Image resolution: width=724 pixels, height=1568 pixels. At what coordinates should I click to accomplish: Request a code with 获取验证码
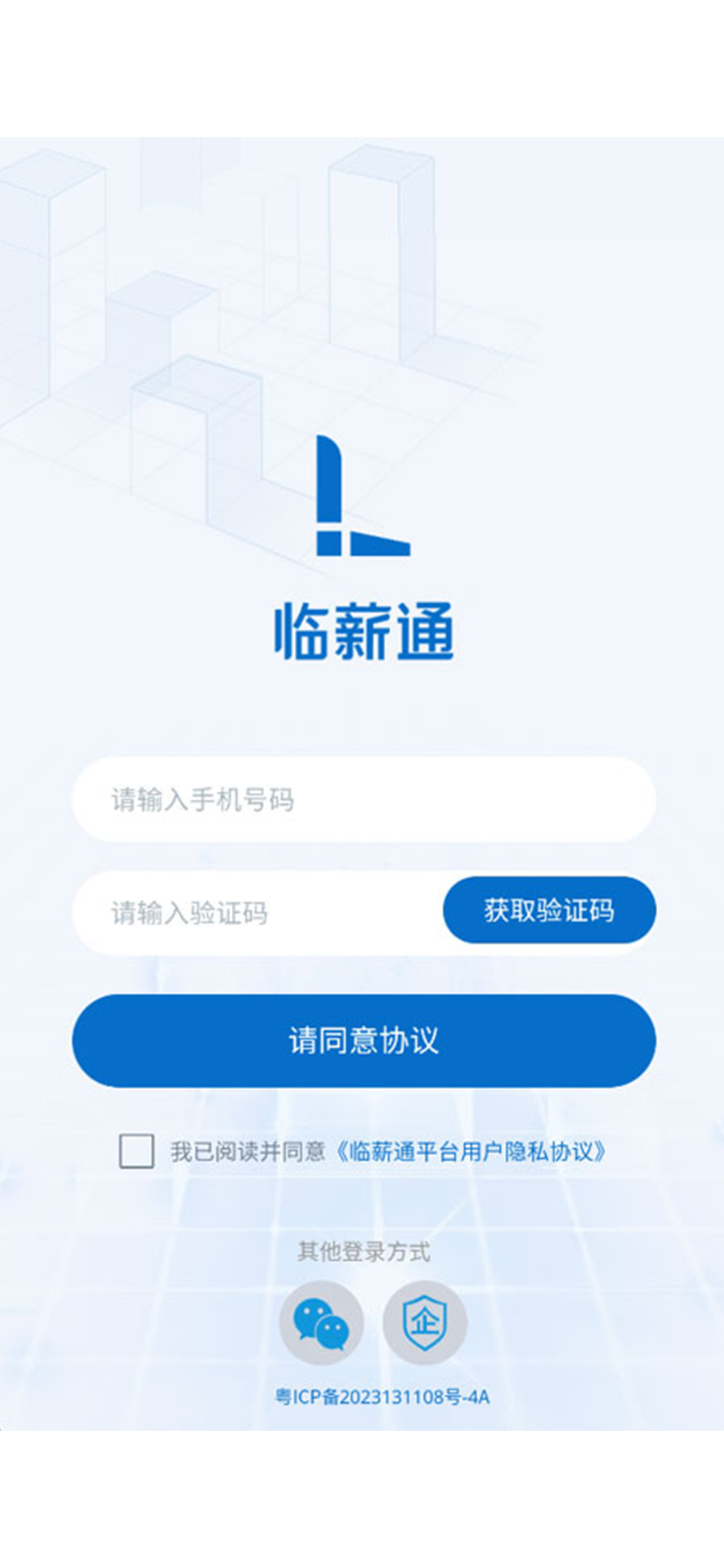(549, 910)
